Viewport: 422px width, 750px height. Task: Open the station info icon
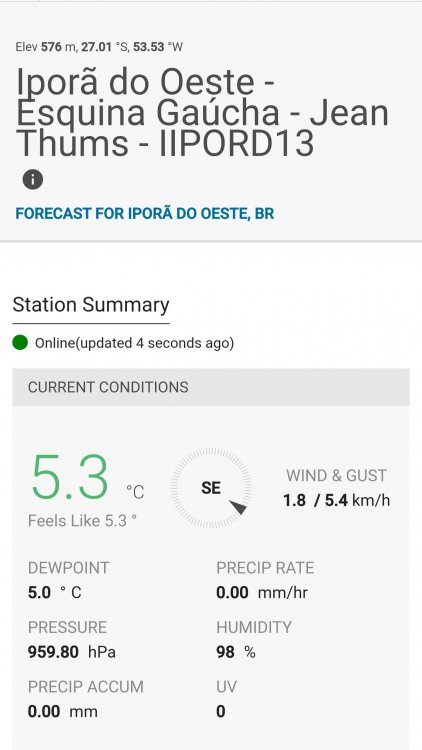click(33, 180)
